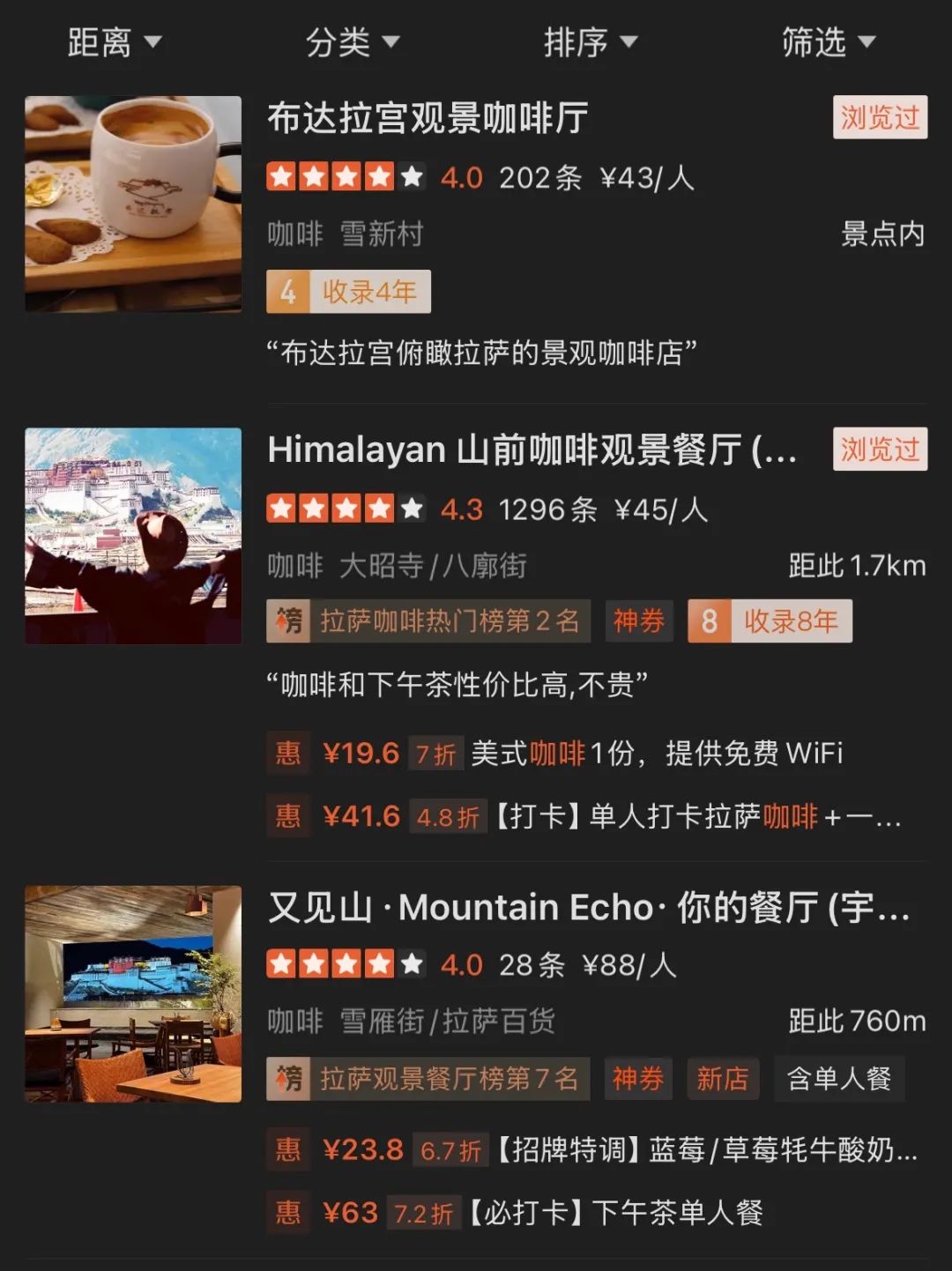Screen dimensions: 952x1271
Task: Select the ¥41.6 单人打卡拉萨咖啡 deal
Action: [584, 817]
